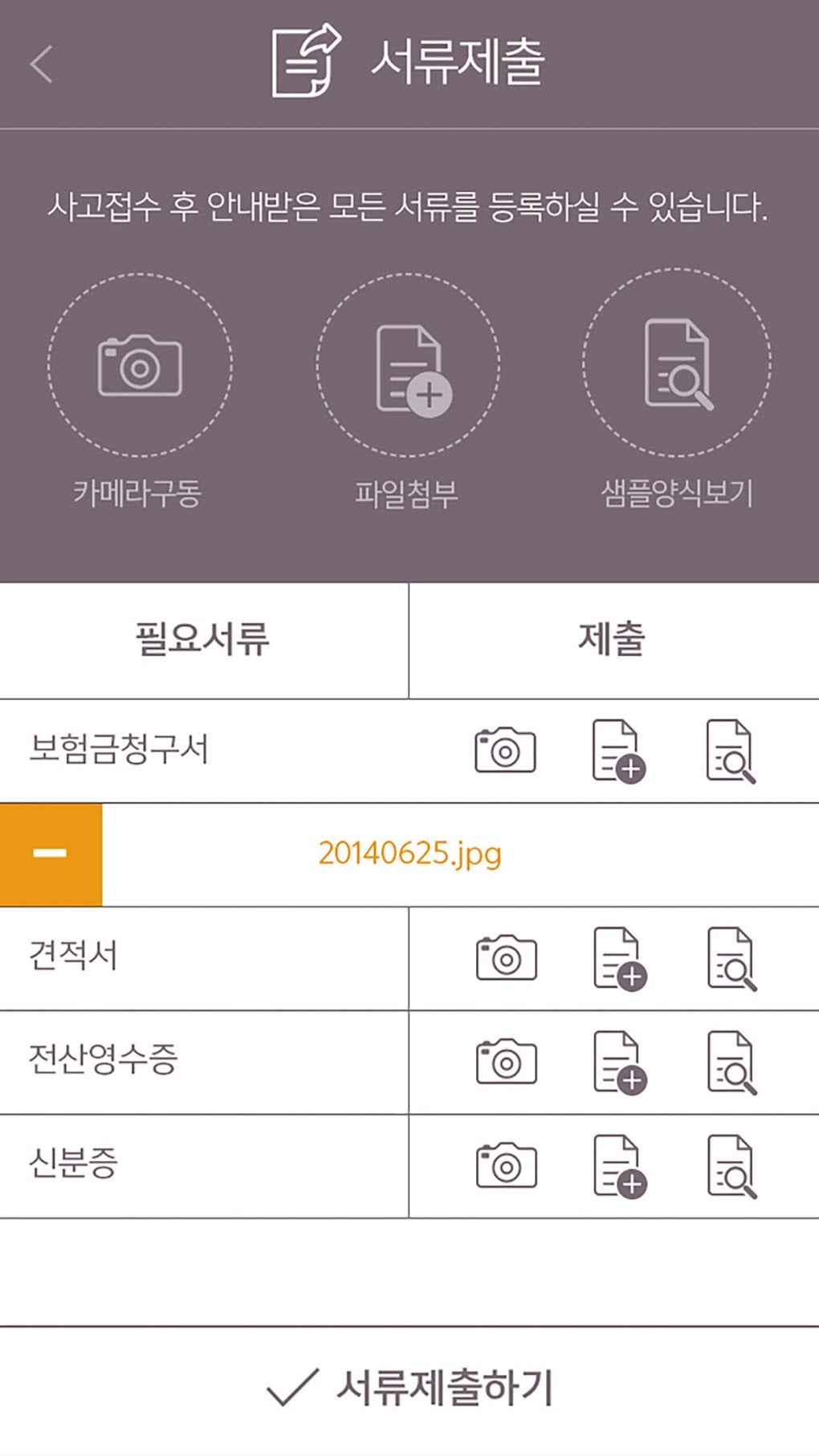Attach file for 신분증
The width and height of the screenshot is (819, 1456).
(x=619, y=1166)
